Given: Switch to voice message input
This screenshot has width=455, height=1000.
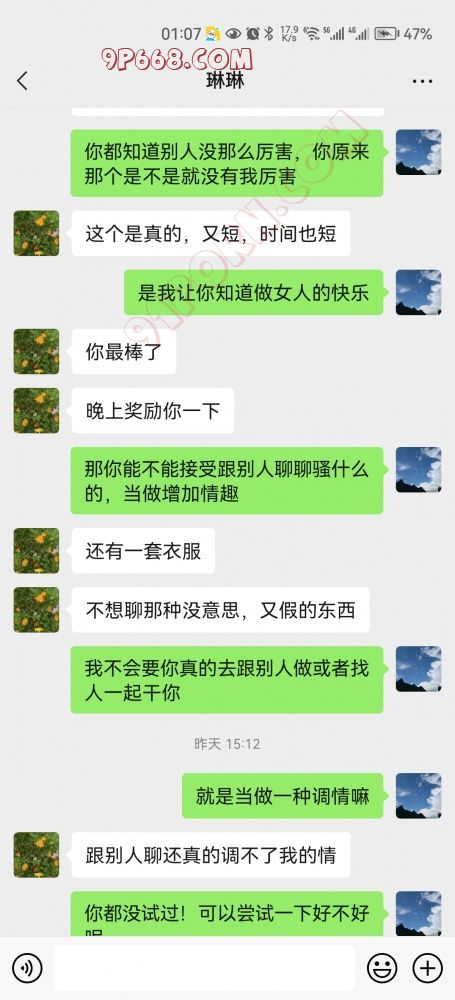Looking at the screenshot, I should [x=27, y=967].
